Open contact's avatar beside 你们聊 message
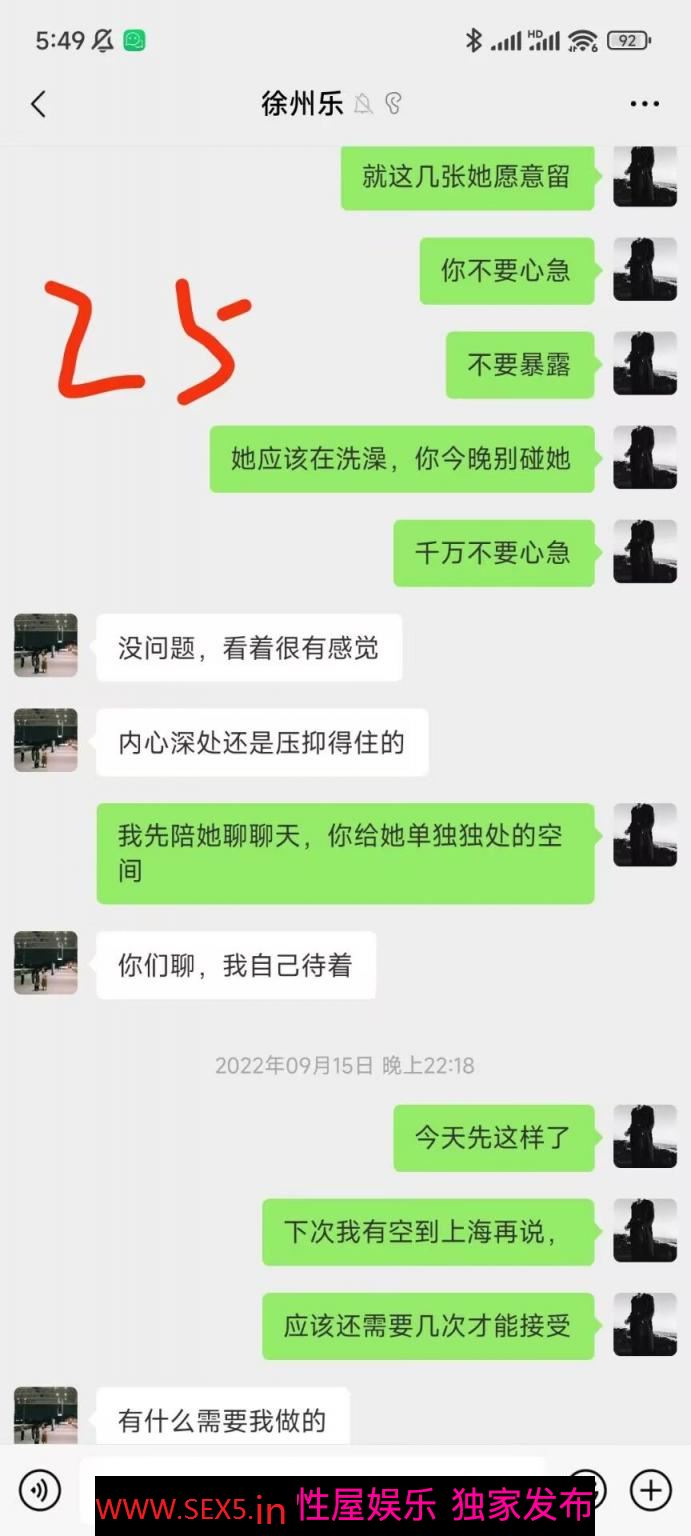691x1536 pixels. click(x=45, y=963)
